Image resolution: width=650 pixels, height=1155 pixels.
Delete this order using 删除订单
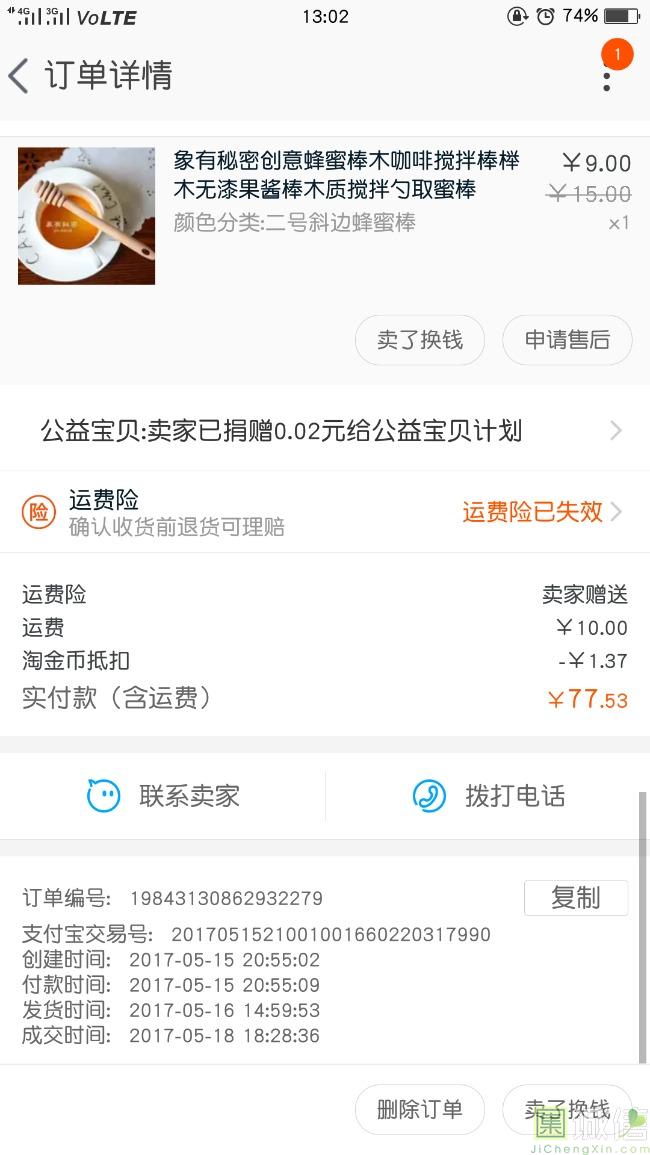click(420, 1109)
